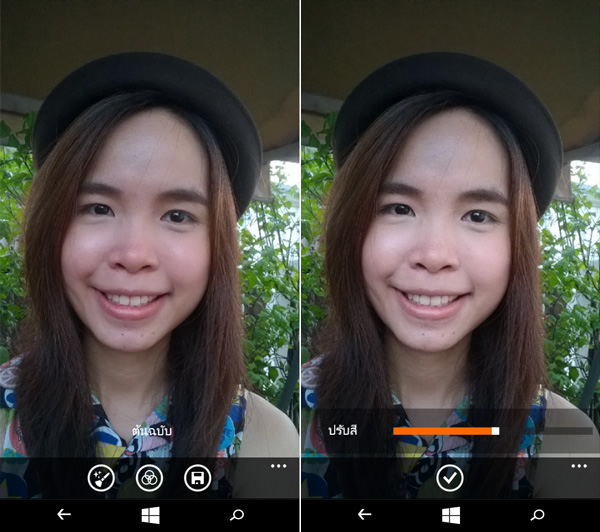
Task: Save the photo with the floppy disk icon
Action: (x=197, y=478)
